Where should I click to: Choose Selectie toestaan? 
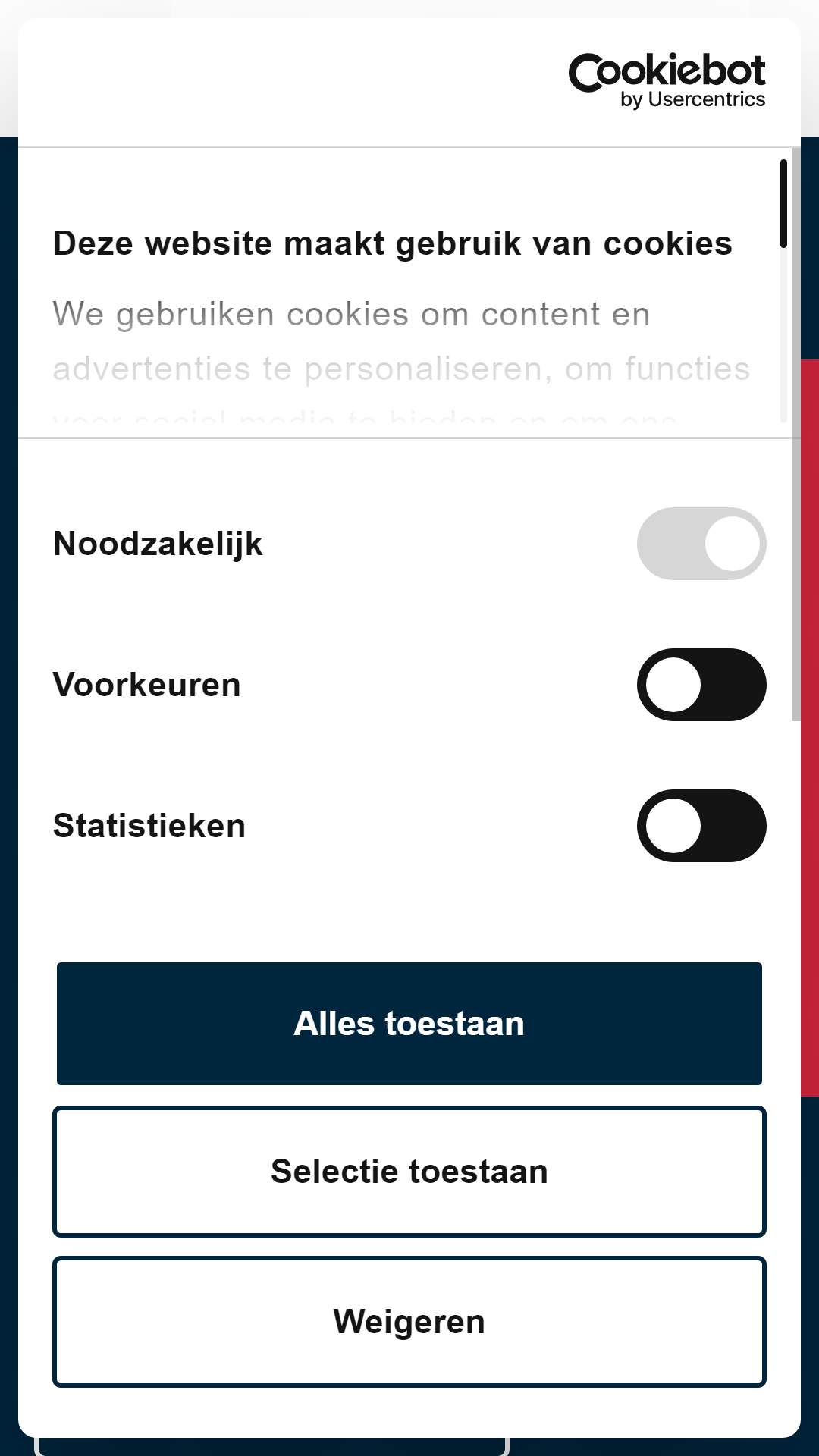pos(409,1172)
